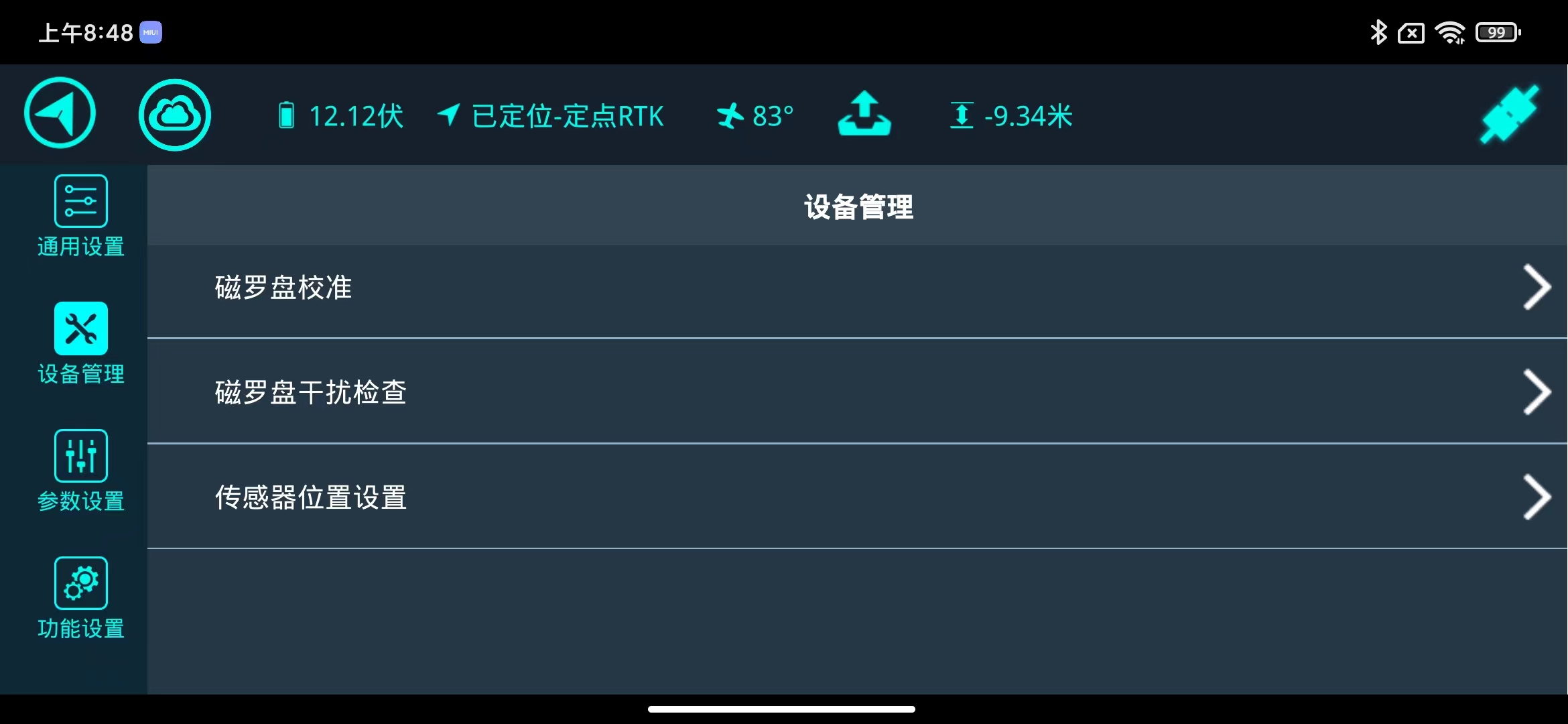The height and width of the screenshot is (724, 1568).
Task: Select the 设备管理 tab
Action: click(x=80, y=343)
